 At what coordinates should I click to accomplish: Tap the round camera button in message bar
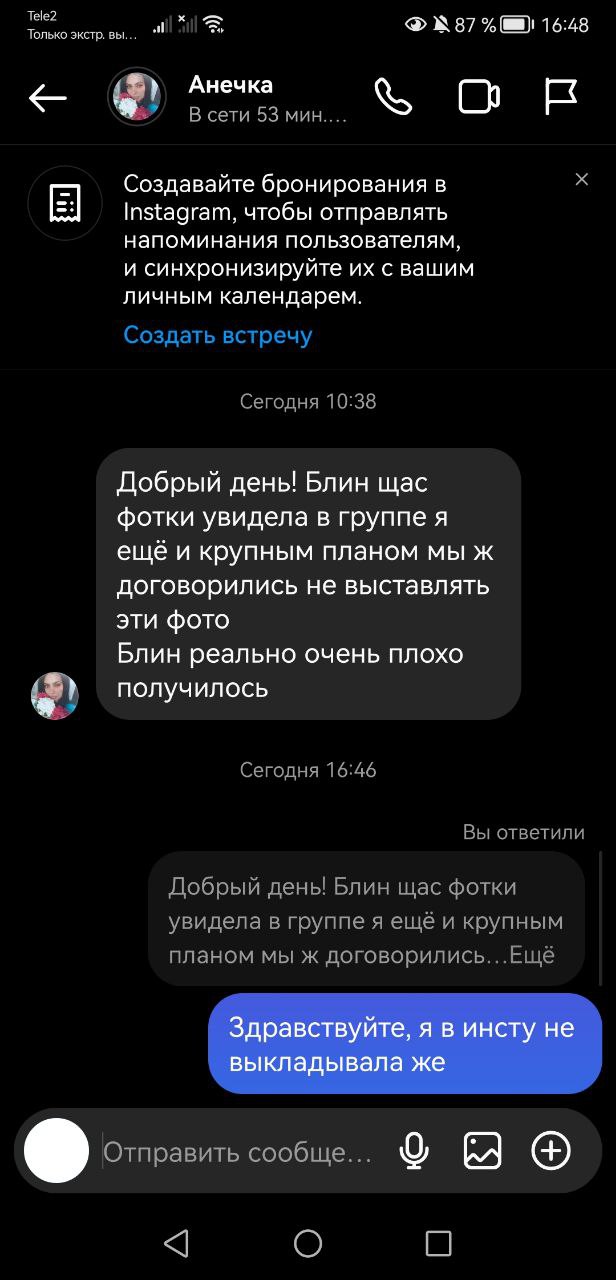point(56,1151)
